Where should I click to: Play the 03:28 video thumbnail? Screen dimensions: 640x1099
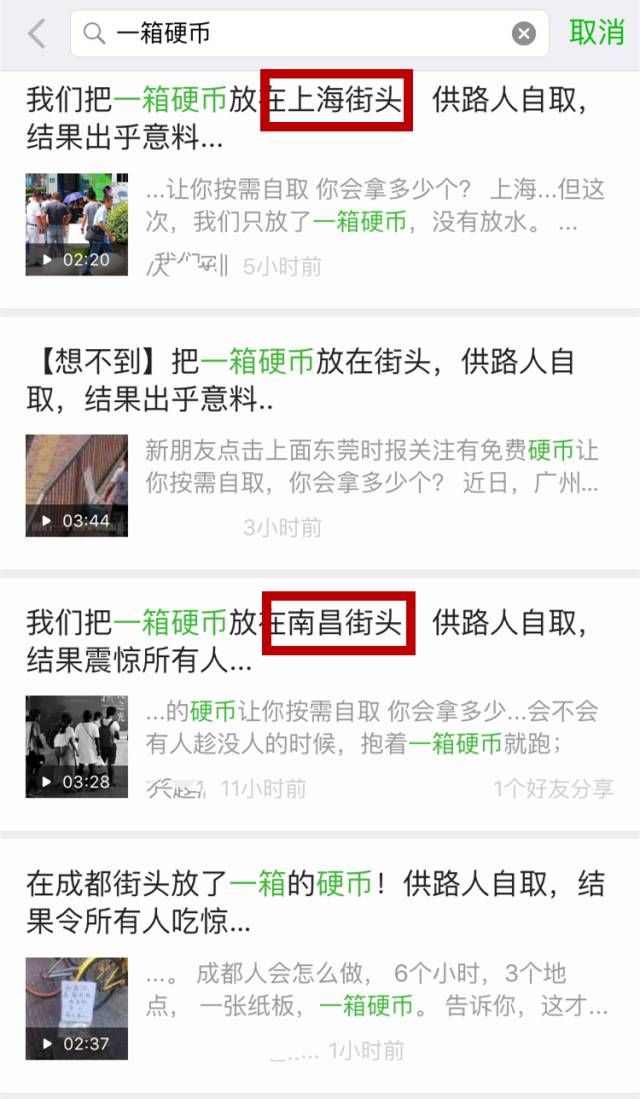76,746
